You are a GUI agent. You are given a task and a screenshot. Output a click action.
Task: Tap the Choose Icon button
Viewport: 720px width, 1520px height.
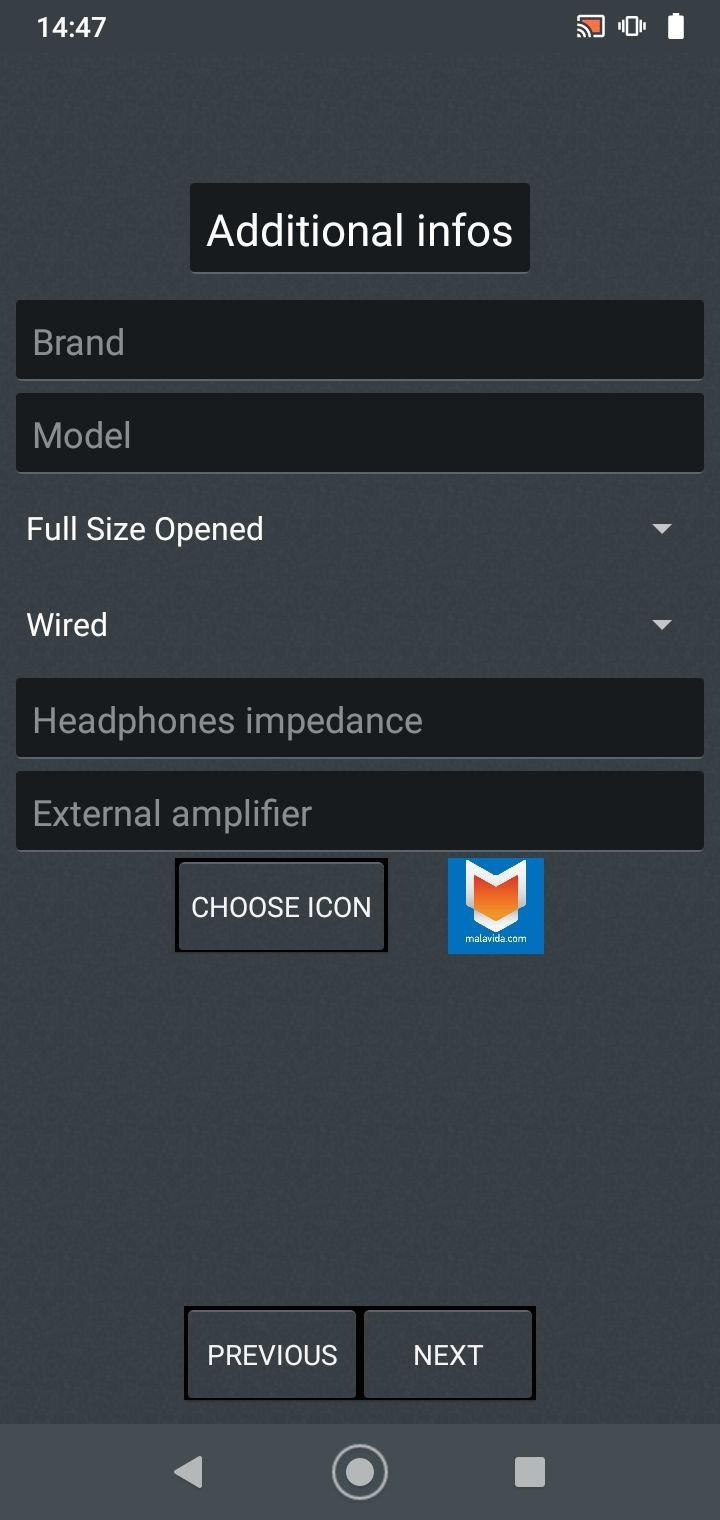[281, 906]
